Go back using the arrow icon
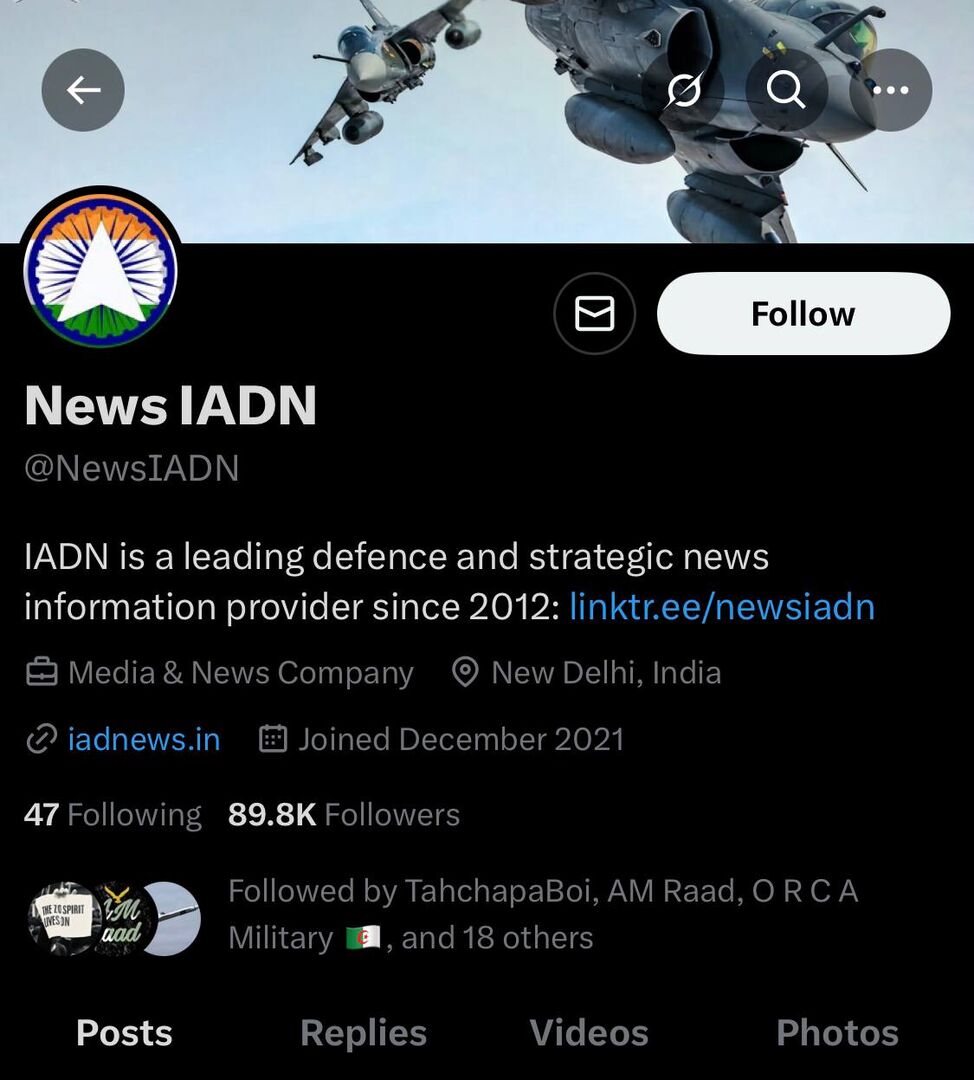This screenshot has height=1080, width=974. point(83,91)
